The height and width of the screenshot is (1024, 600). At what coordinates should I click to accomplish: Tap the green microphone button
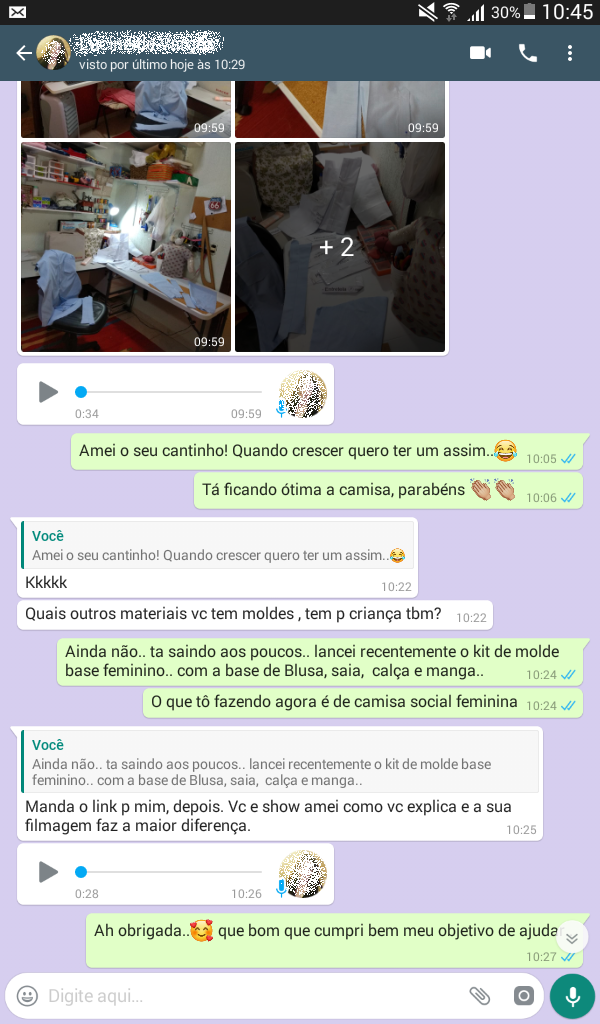[572, 996]
